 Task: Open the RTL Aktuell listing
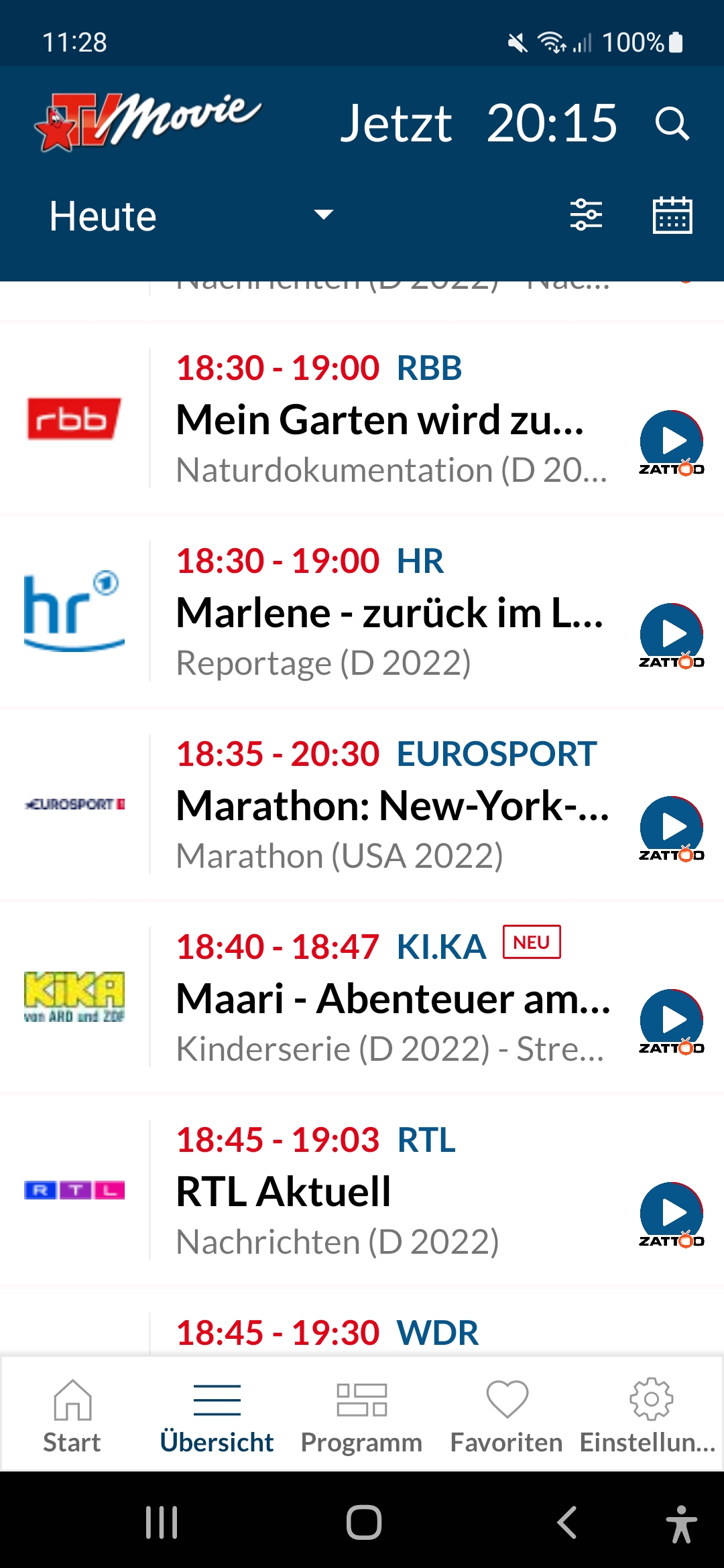click(284, 1191)
